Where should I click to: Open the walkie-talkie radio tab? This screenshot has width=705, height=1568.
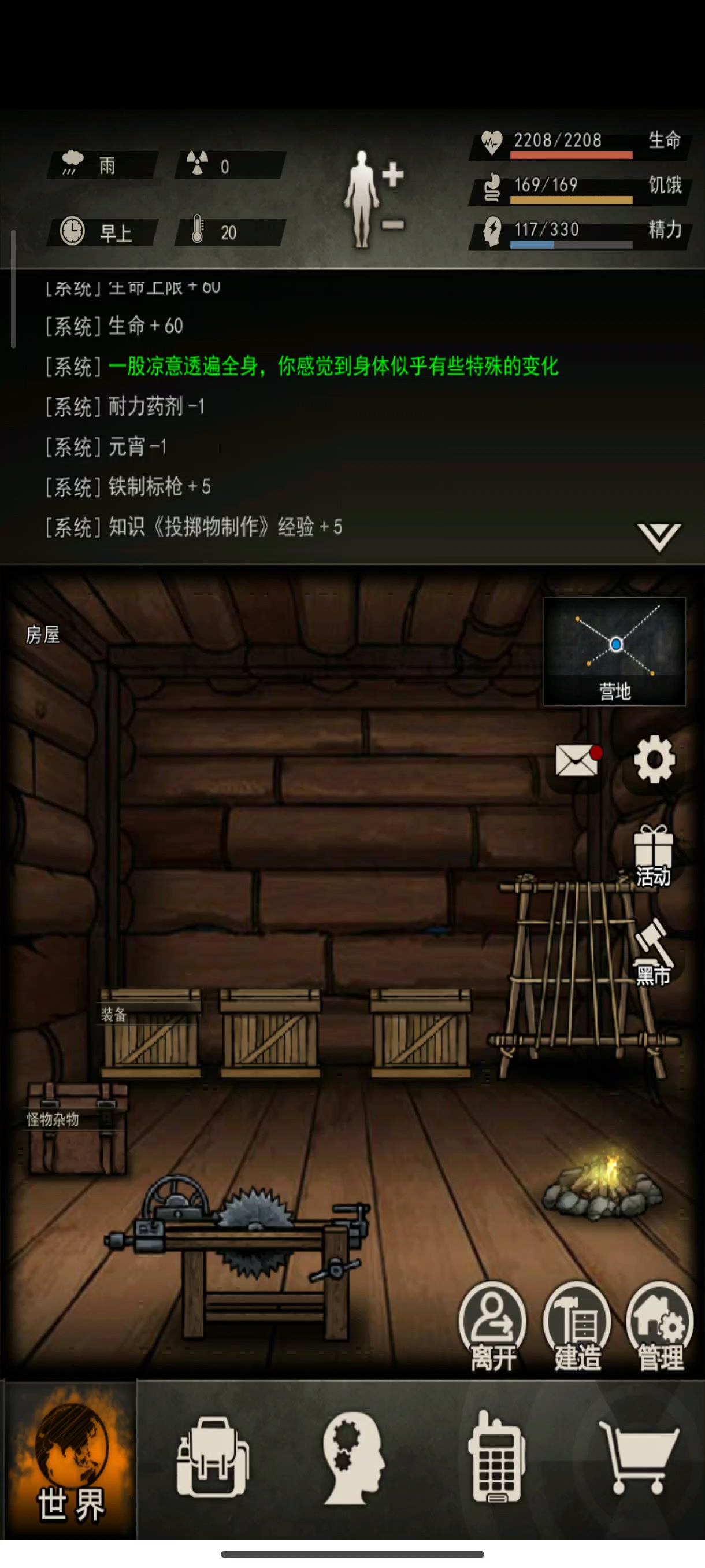click(x=496, y=1456)
